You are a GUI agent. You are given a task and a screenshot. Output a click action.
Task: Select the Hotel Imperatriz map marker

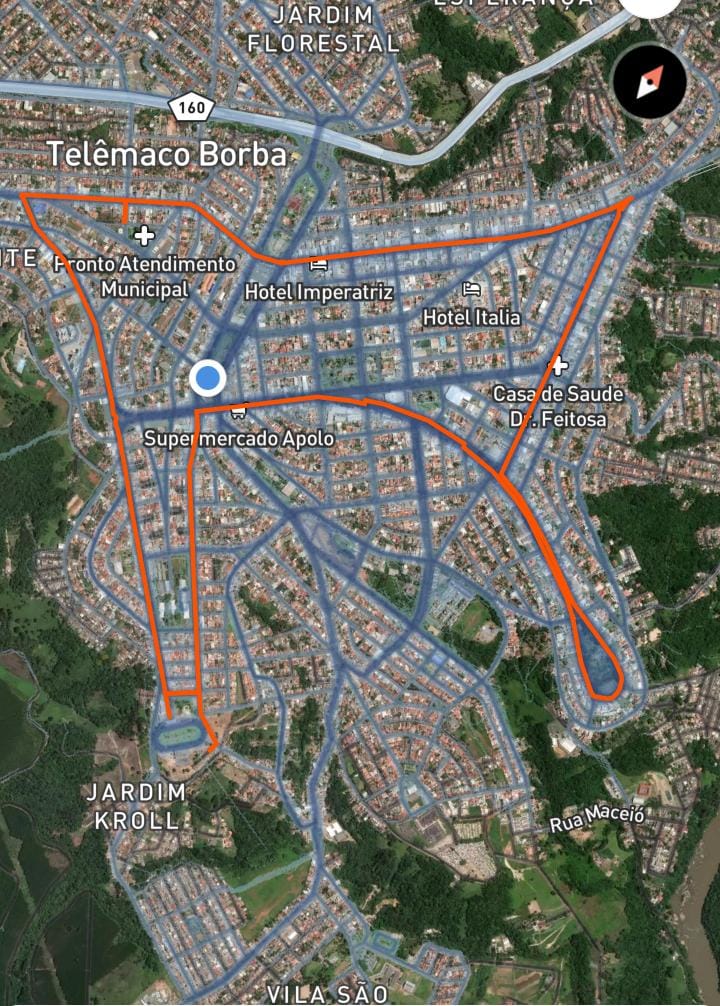[x=319, y=267]
